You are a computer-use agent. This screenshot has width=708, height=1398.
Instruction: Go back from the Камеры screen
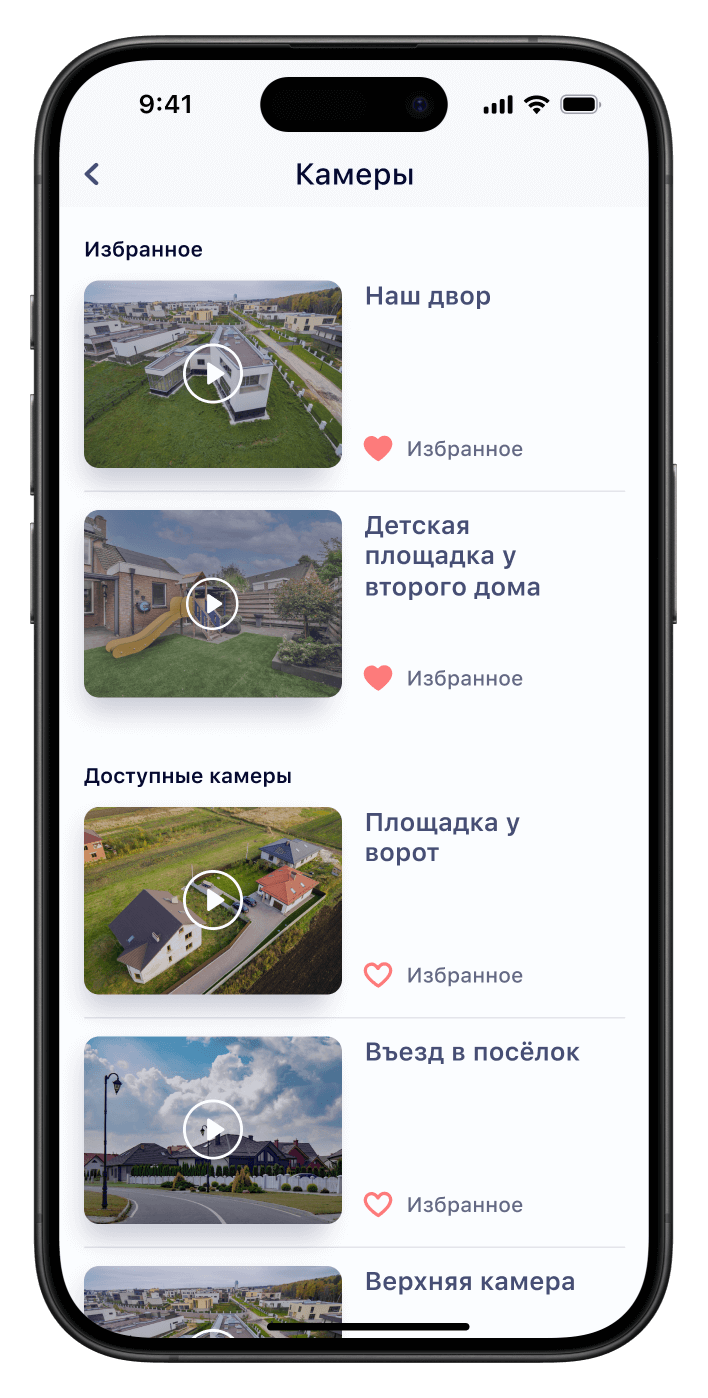[x=92, y=174]
